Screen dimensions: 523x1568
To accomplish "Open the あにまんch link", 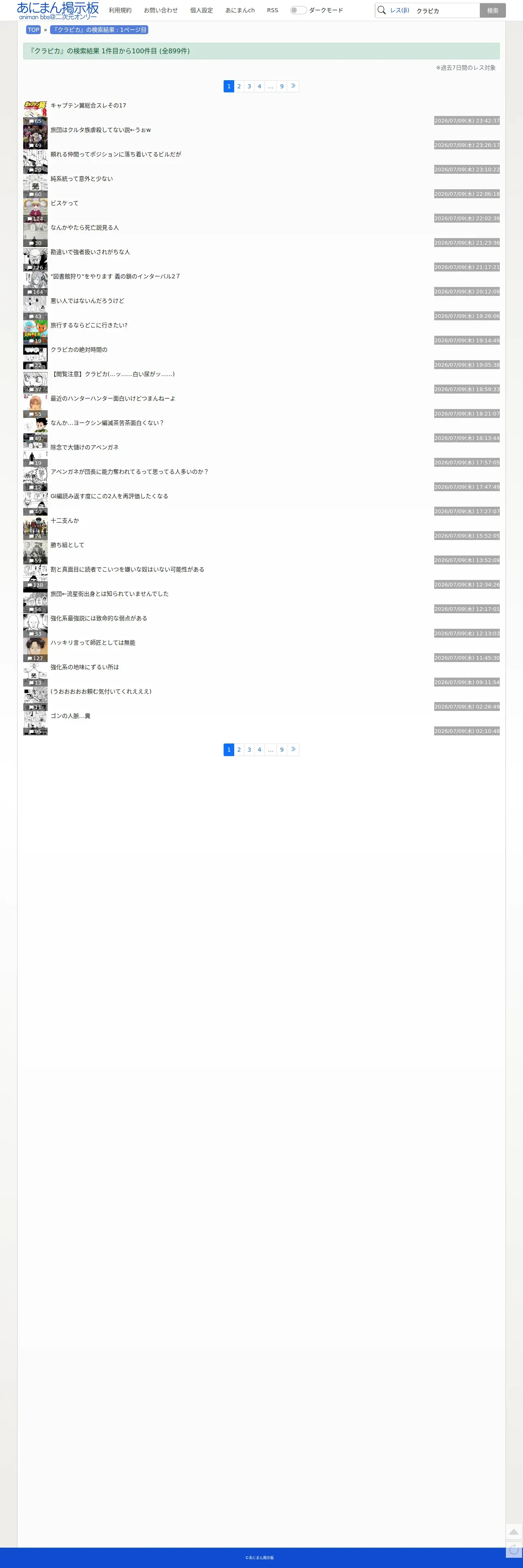I will pos(240,10).
